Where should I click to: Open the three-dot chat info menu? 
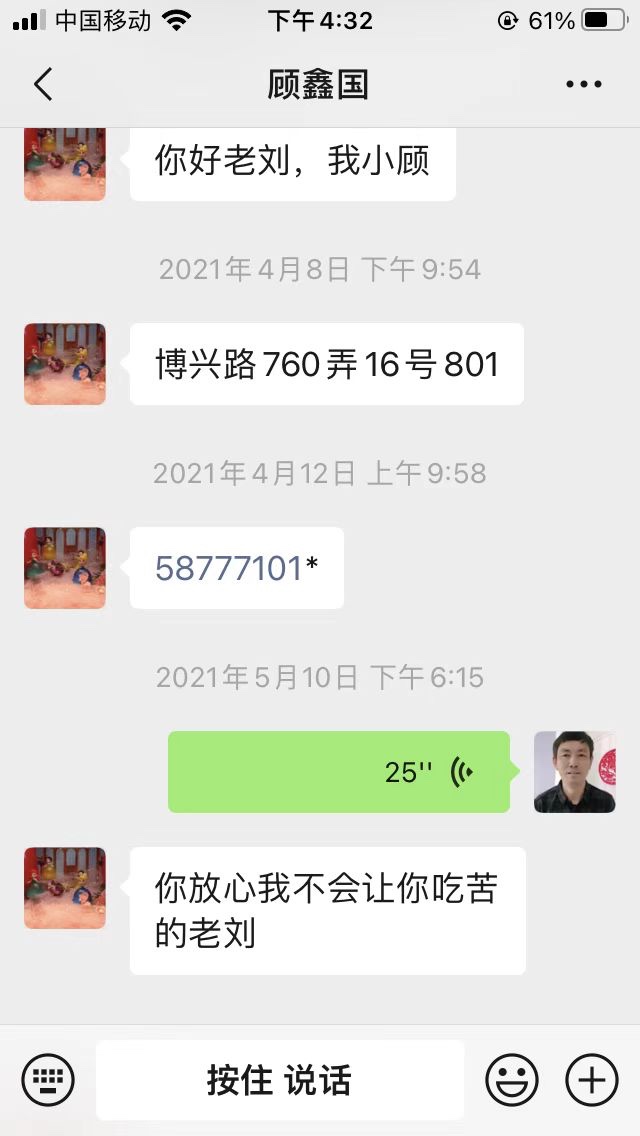(584, 85)
